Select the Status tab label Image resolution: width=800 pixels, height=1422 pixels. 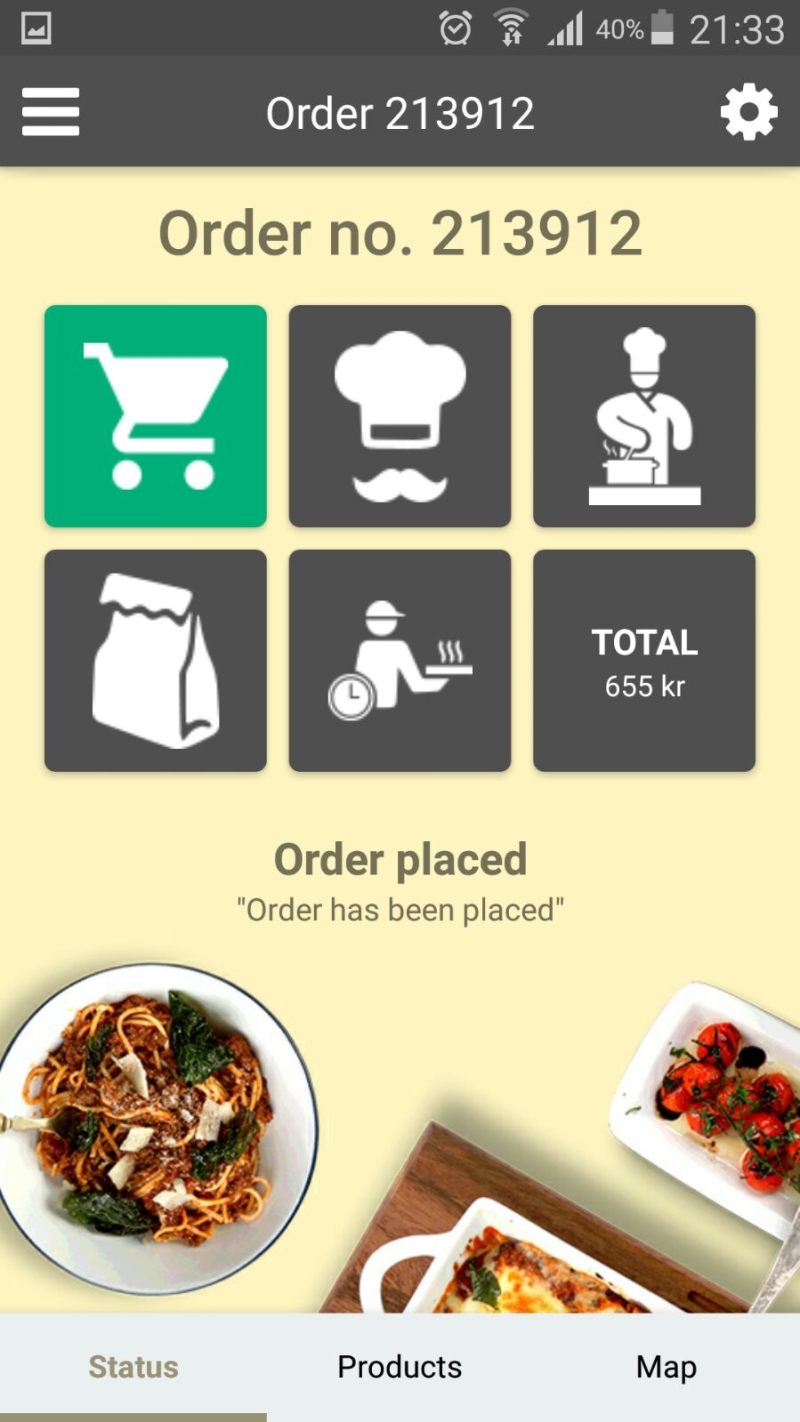pos(132,1366)
